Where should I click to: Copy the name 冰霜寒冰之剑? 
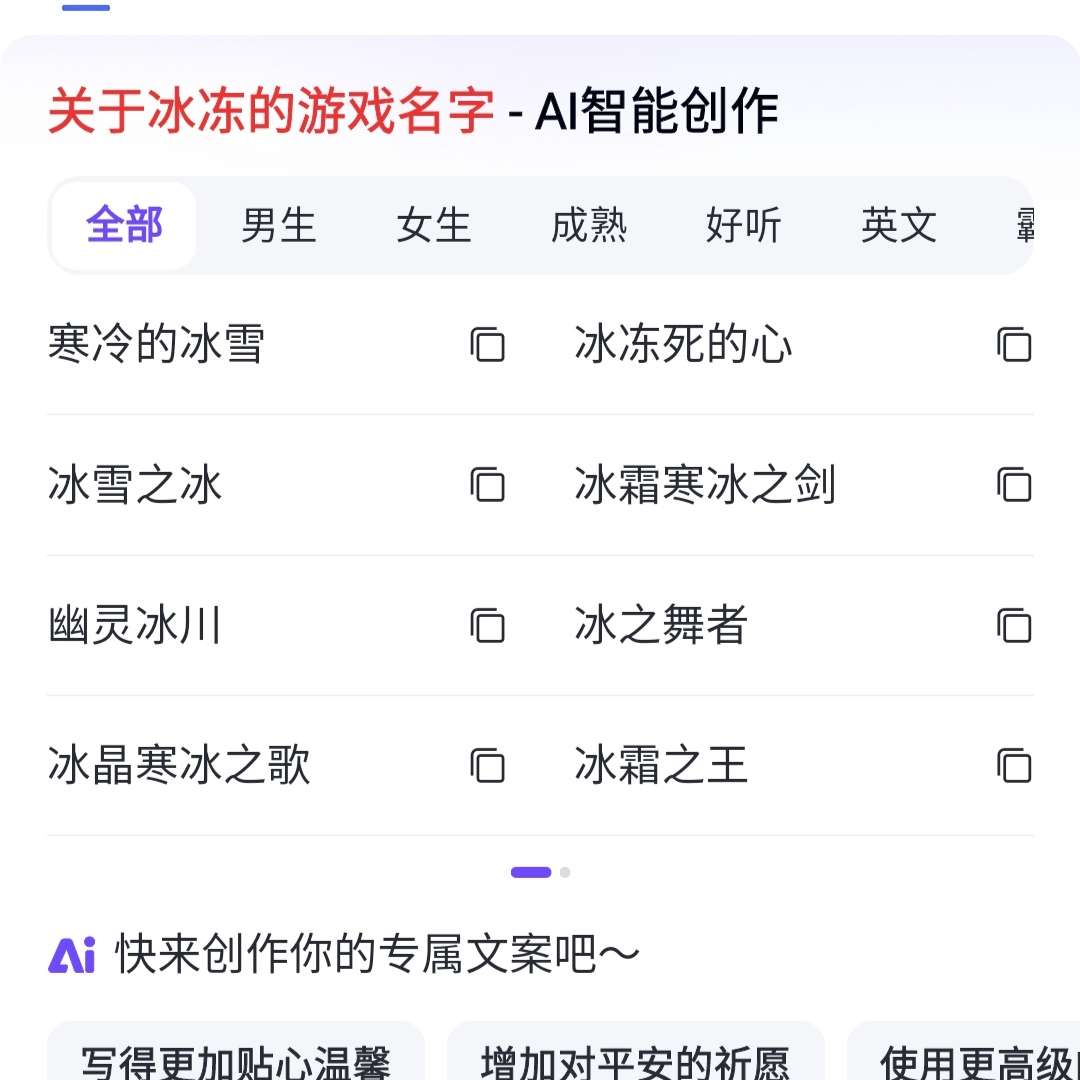tap(1014, 485)
